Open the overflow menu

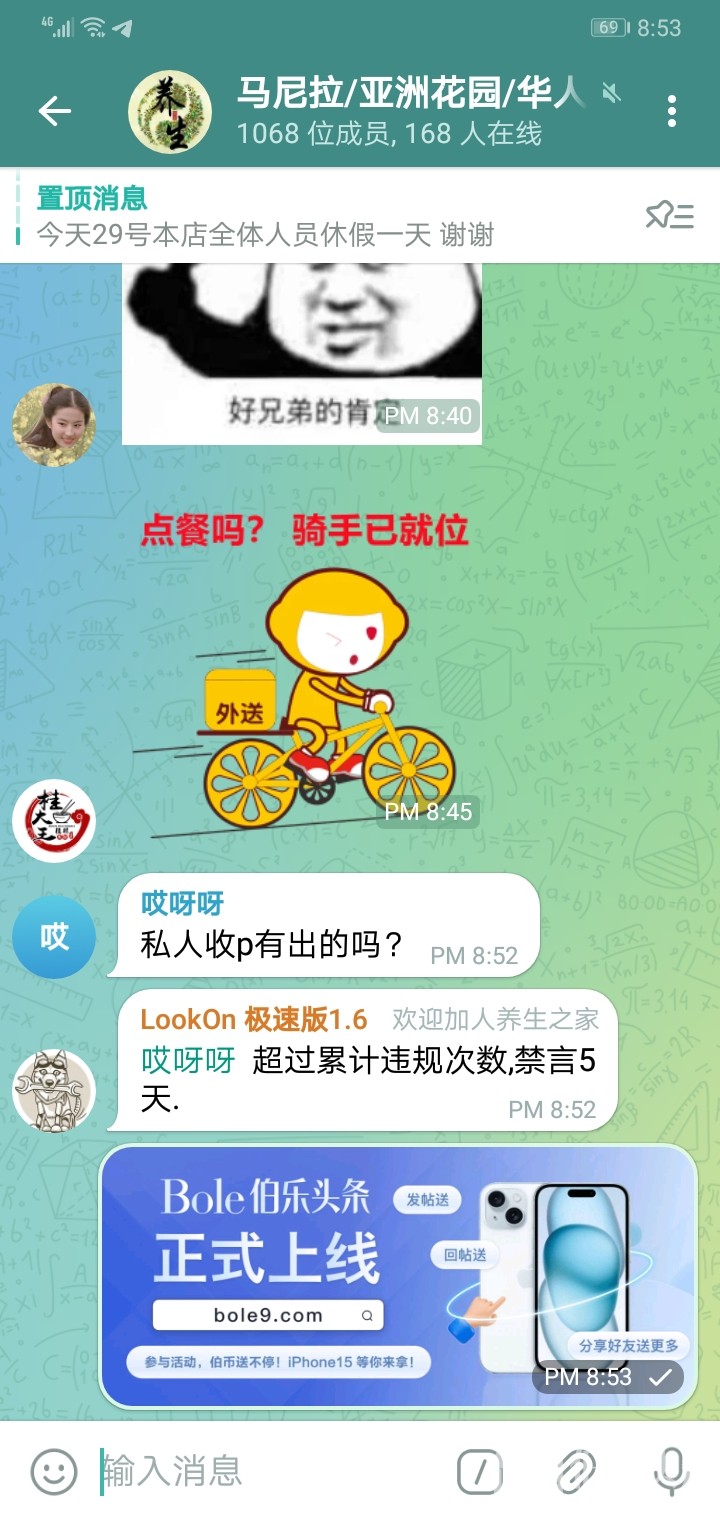coord(671,111)
